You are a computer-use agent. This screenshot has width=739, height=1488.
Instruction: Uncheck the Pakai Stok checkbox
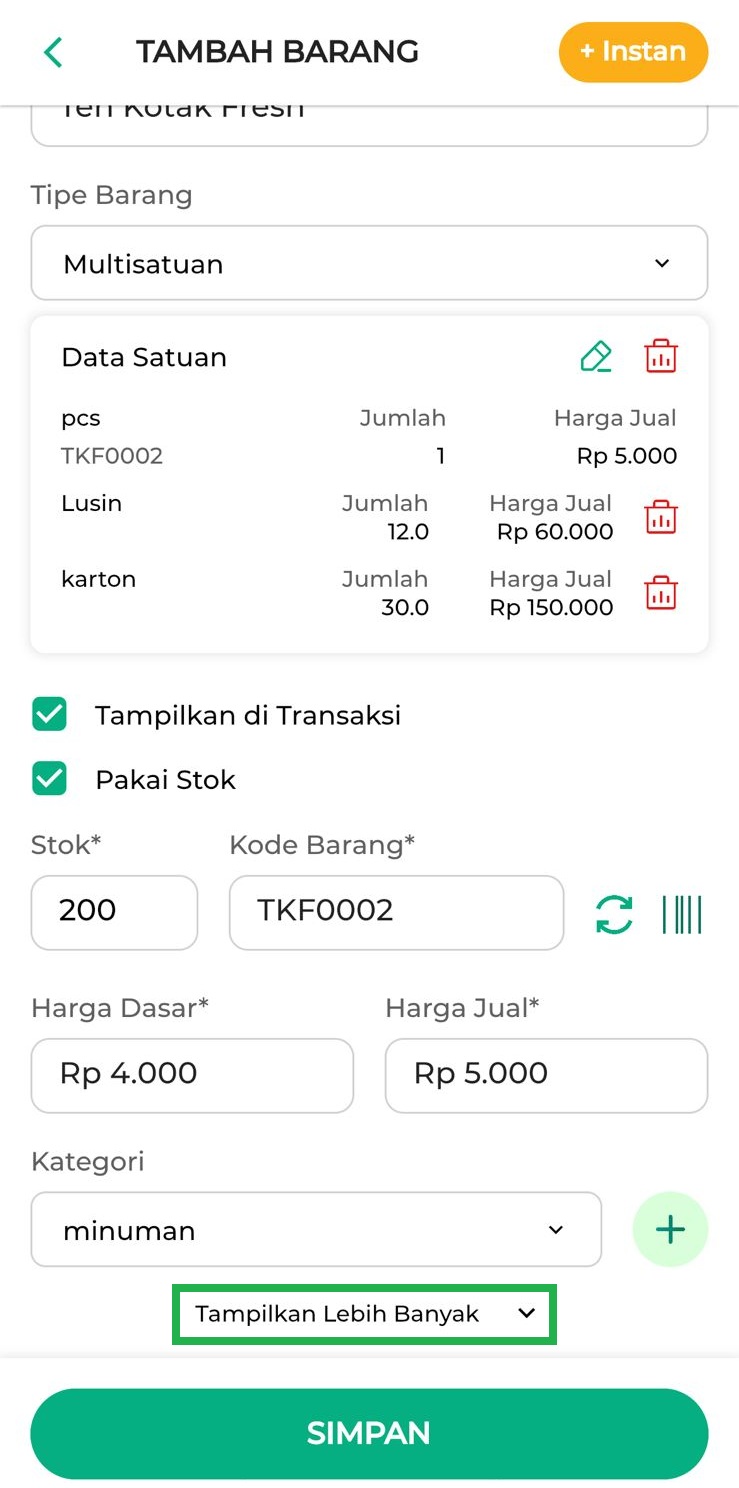[49, 779]
